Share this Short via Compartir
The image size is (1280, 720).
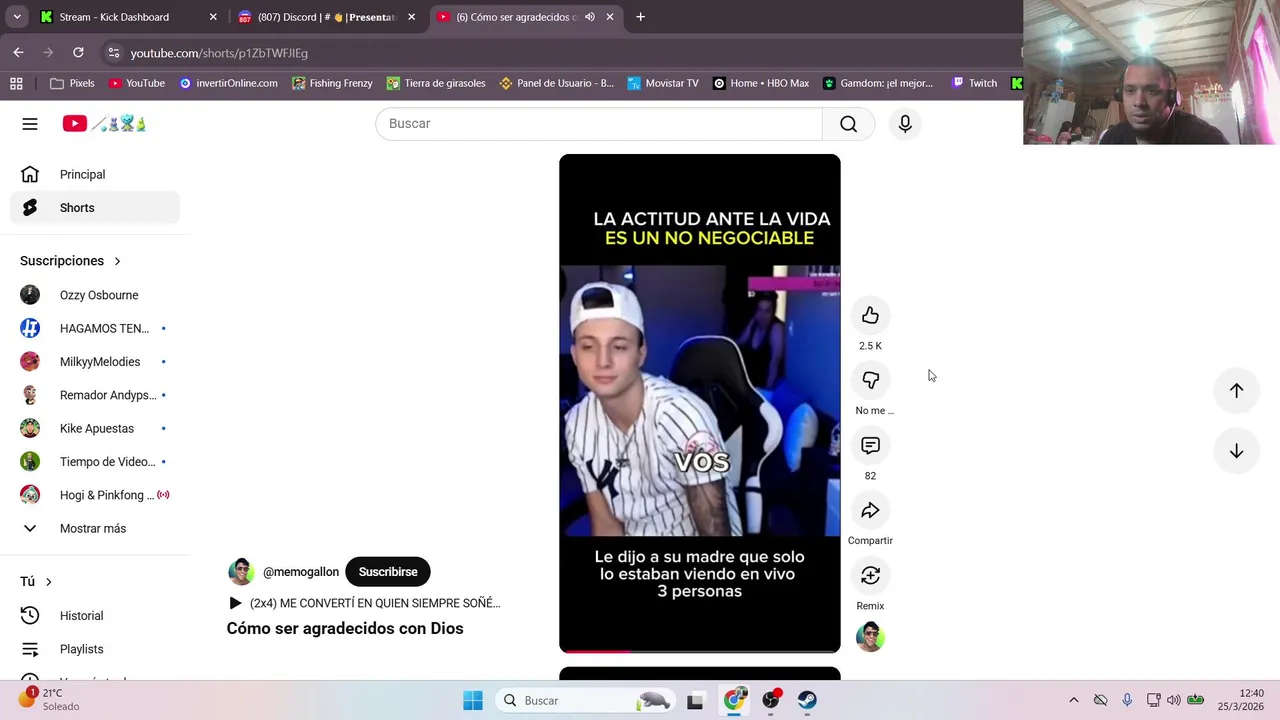coord(870,511)
